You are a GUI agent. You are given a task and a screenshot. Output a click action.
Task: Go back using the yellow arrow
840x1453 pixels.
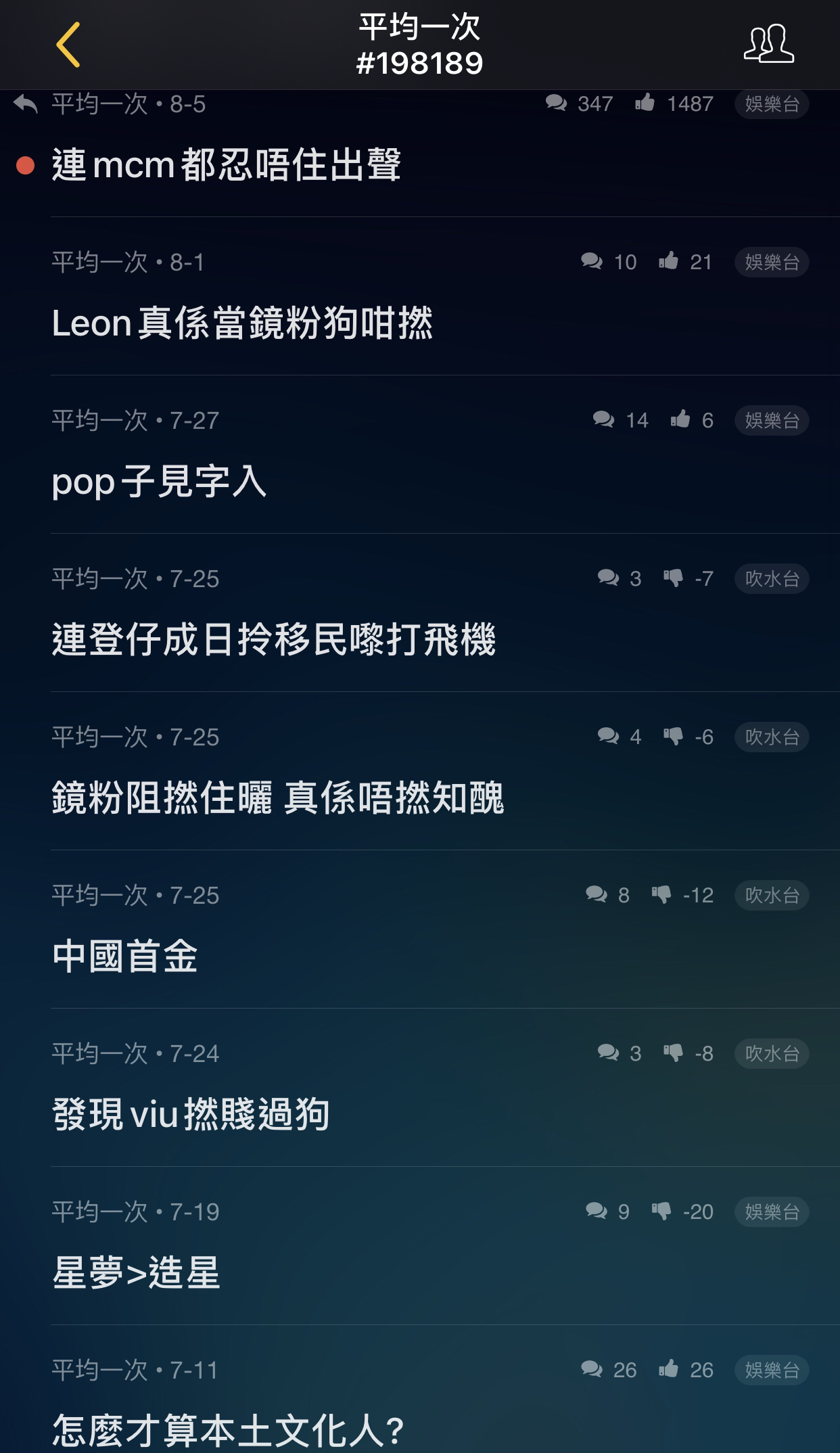pos(68,45)
